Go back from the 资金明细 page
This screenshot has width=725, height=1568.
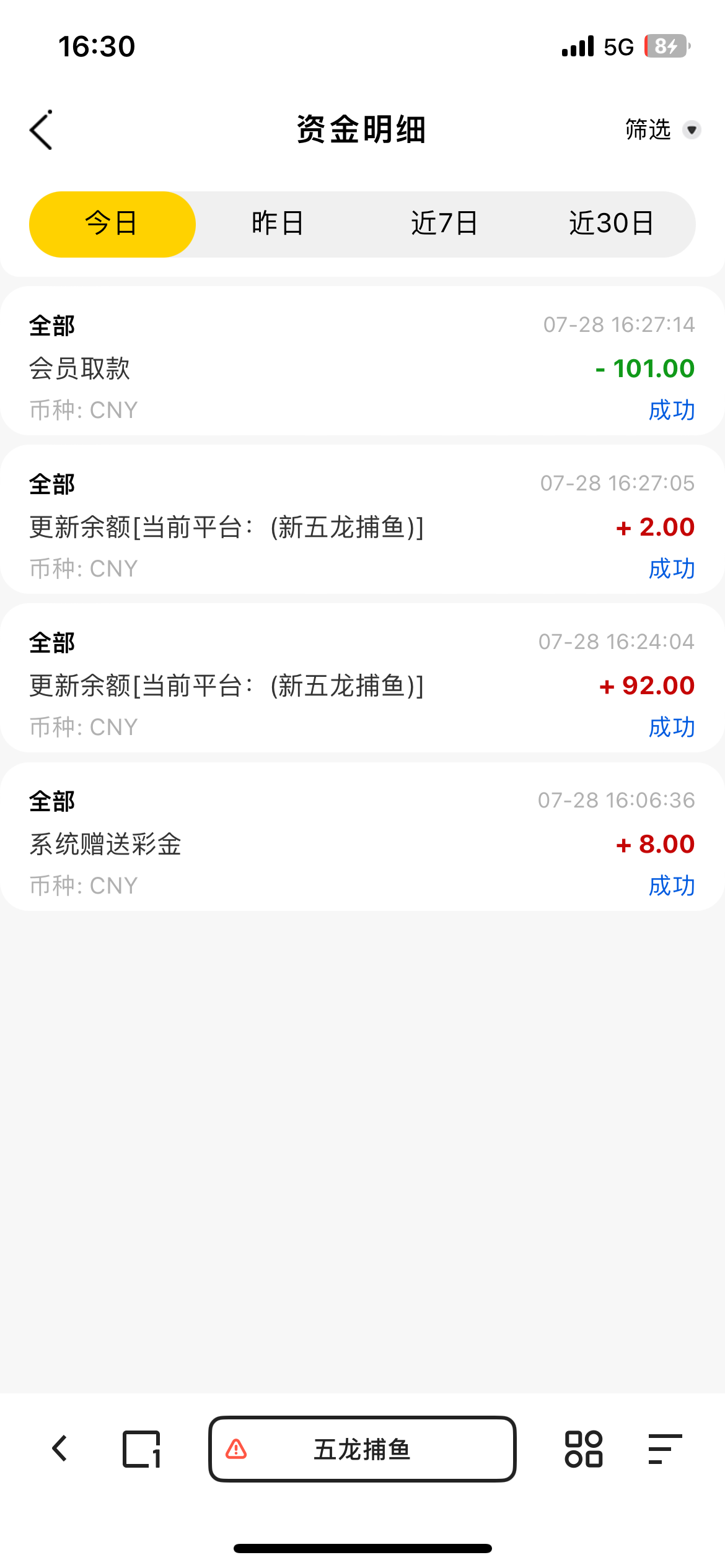coord(41,130)
